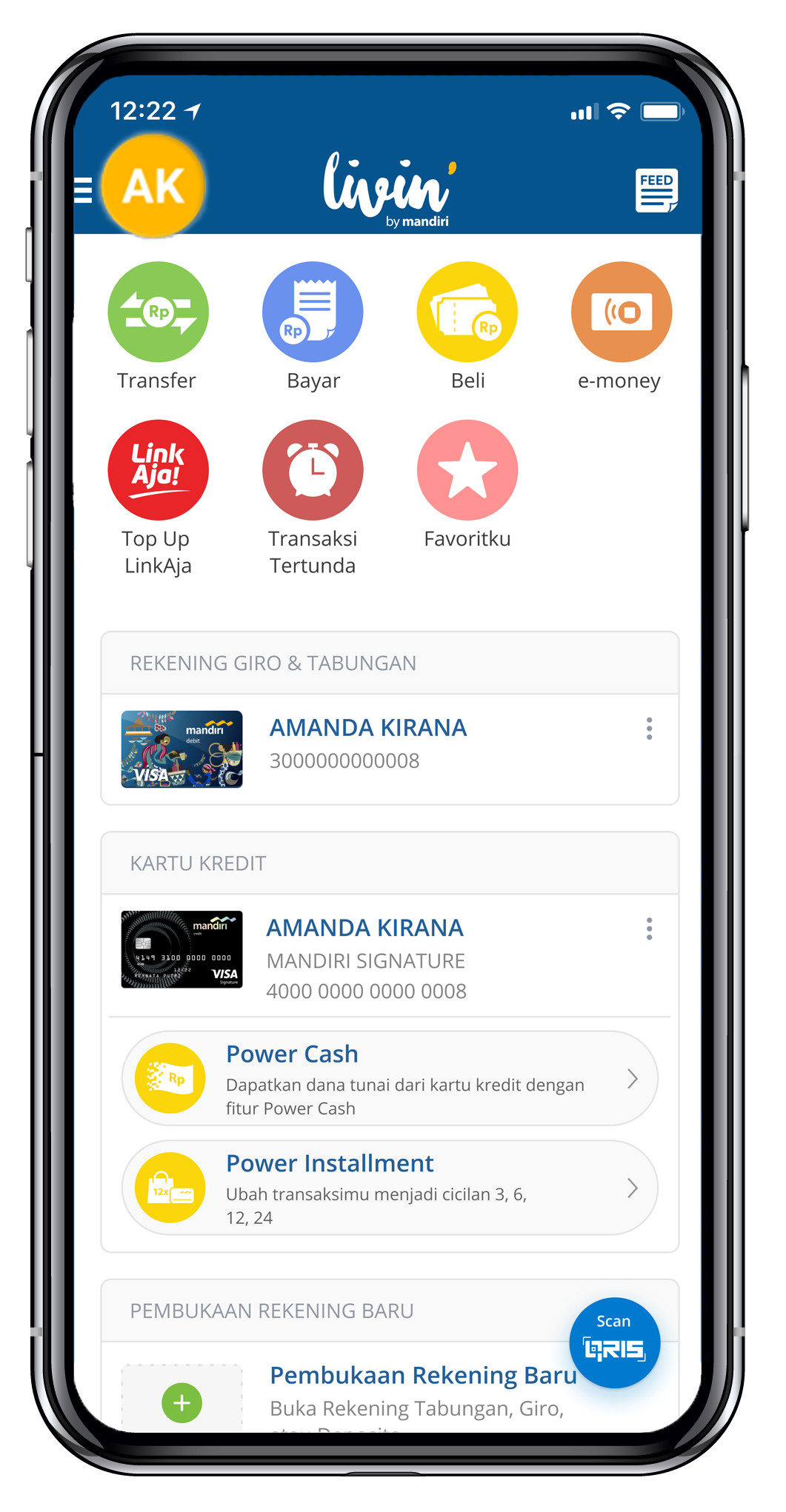Screen dimensions: 786x1512
Task: Tap the Scan QRIS floating button
Action: [615, 1342]
